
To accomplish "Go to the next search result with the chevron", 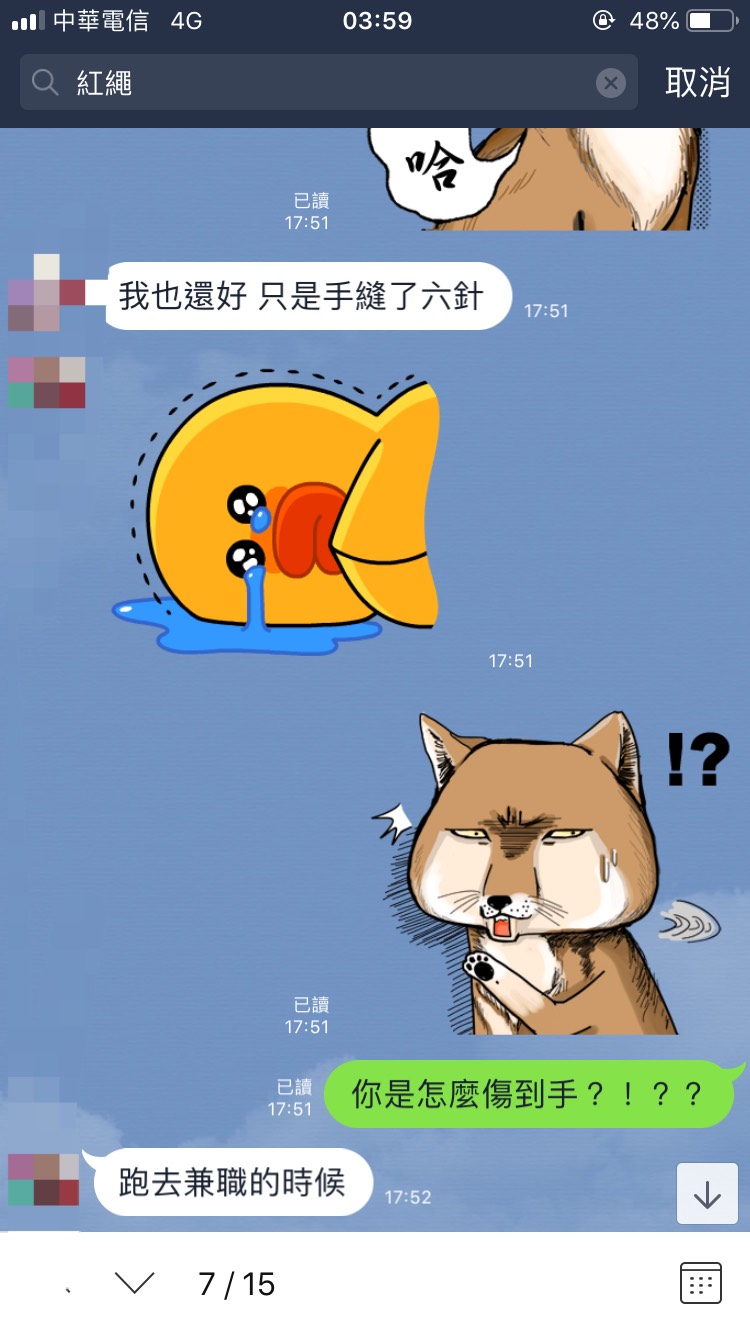I will pyautogui.click(x=134, y=1282).
